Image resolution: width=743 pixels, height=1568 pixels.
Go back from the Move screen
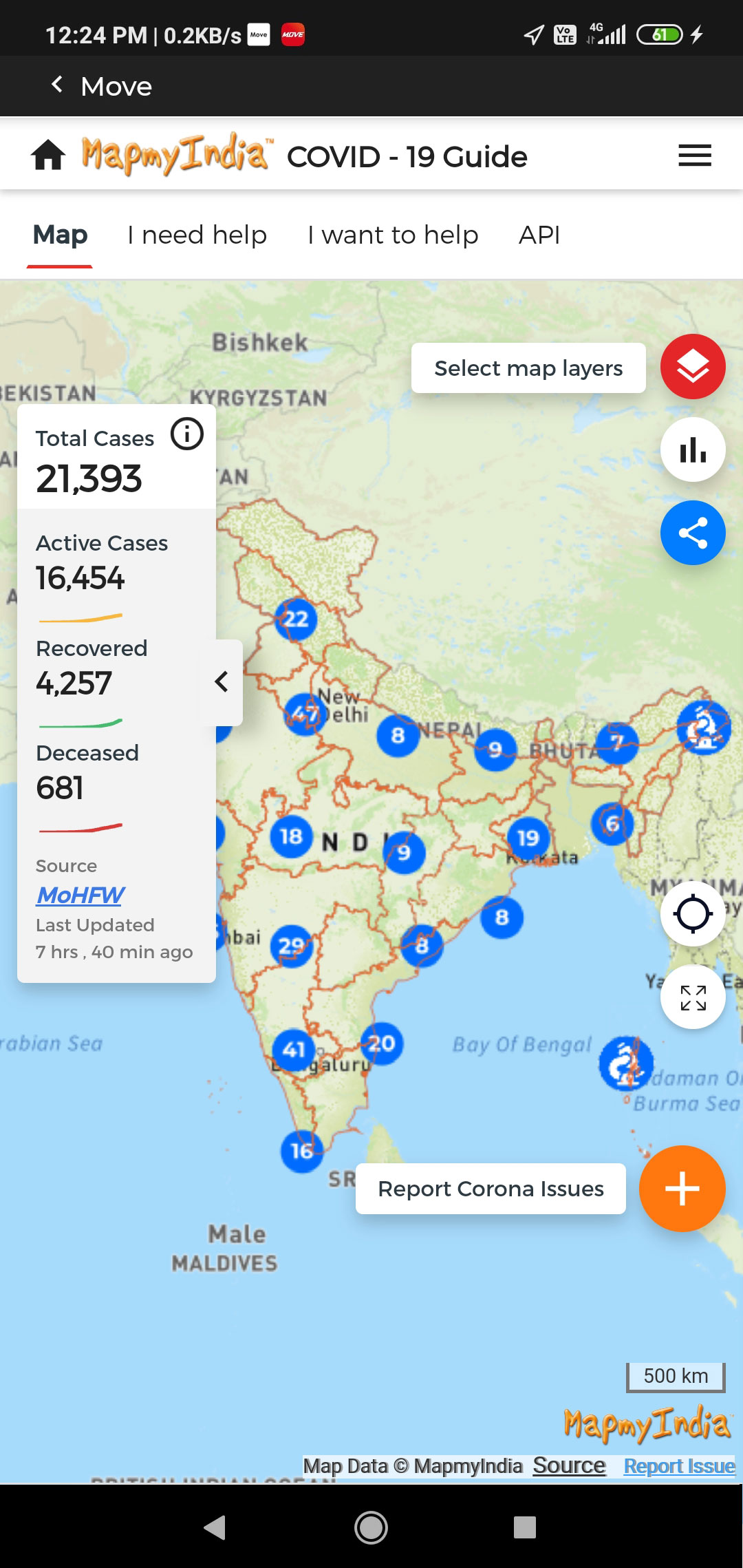58,85
